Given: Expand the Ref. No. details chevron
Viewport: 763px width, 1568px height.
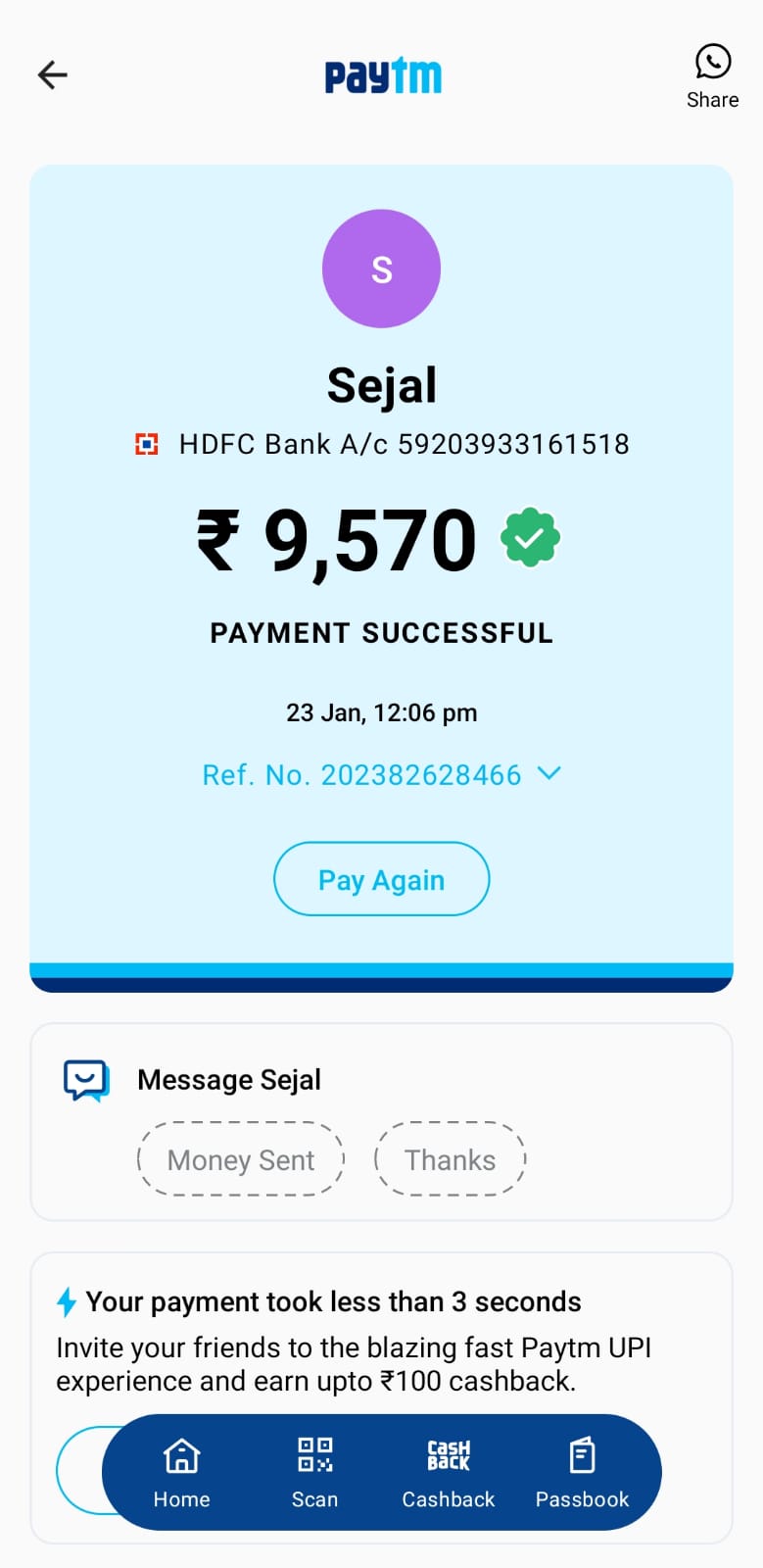Looking at the screenshot, I should tap(549, 773).
